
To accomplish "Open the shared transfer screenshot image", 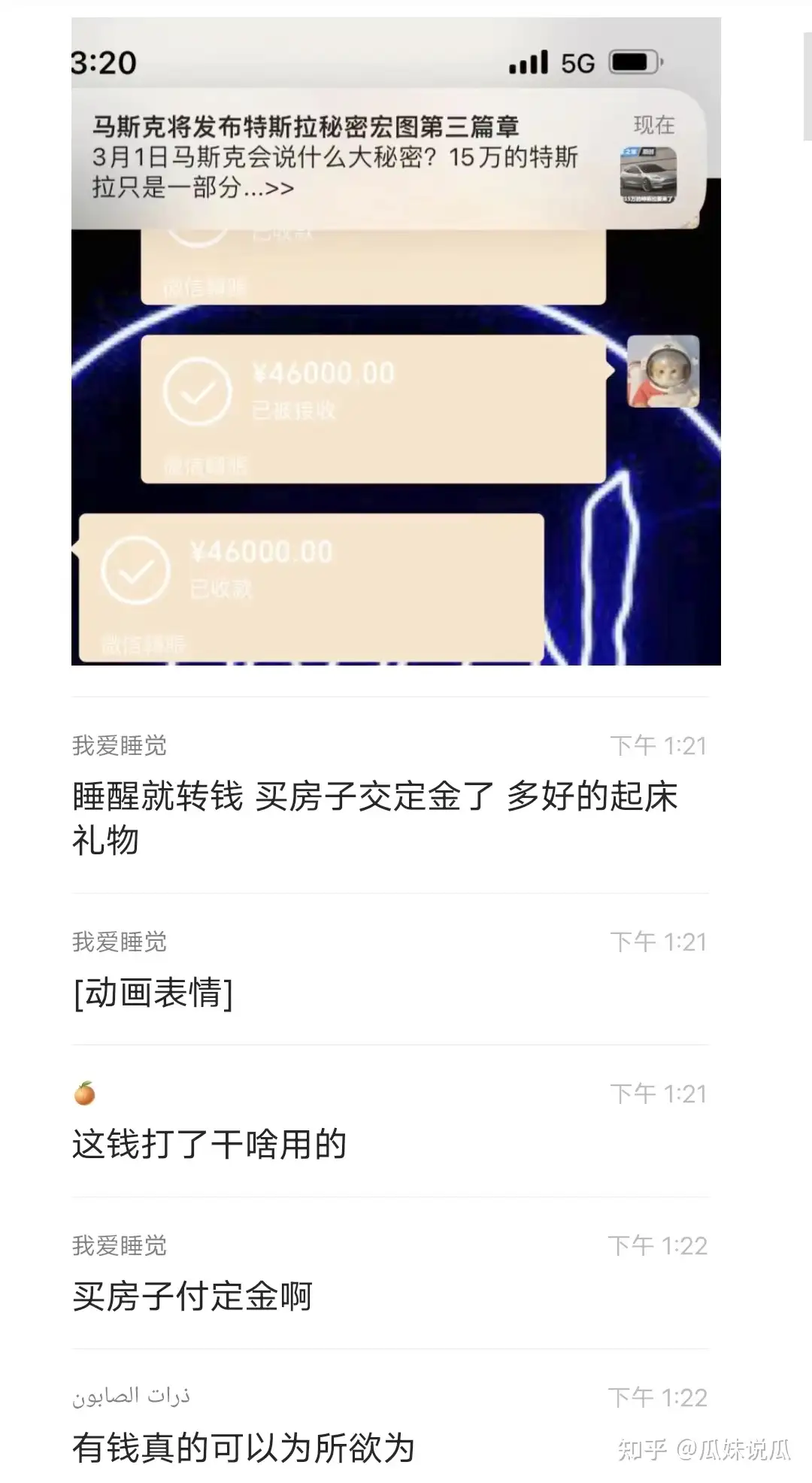I will [395, 421].
